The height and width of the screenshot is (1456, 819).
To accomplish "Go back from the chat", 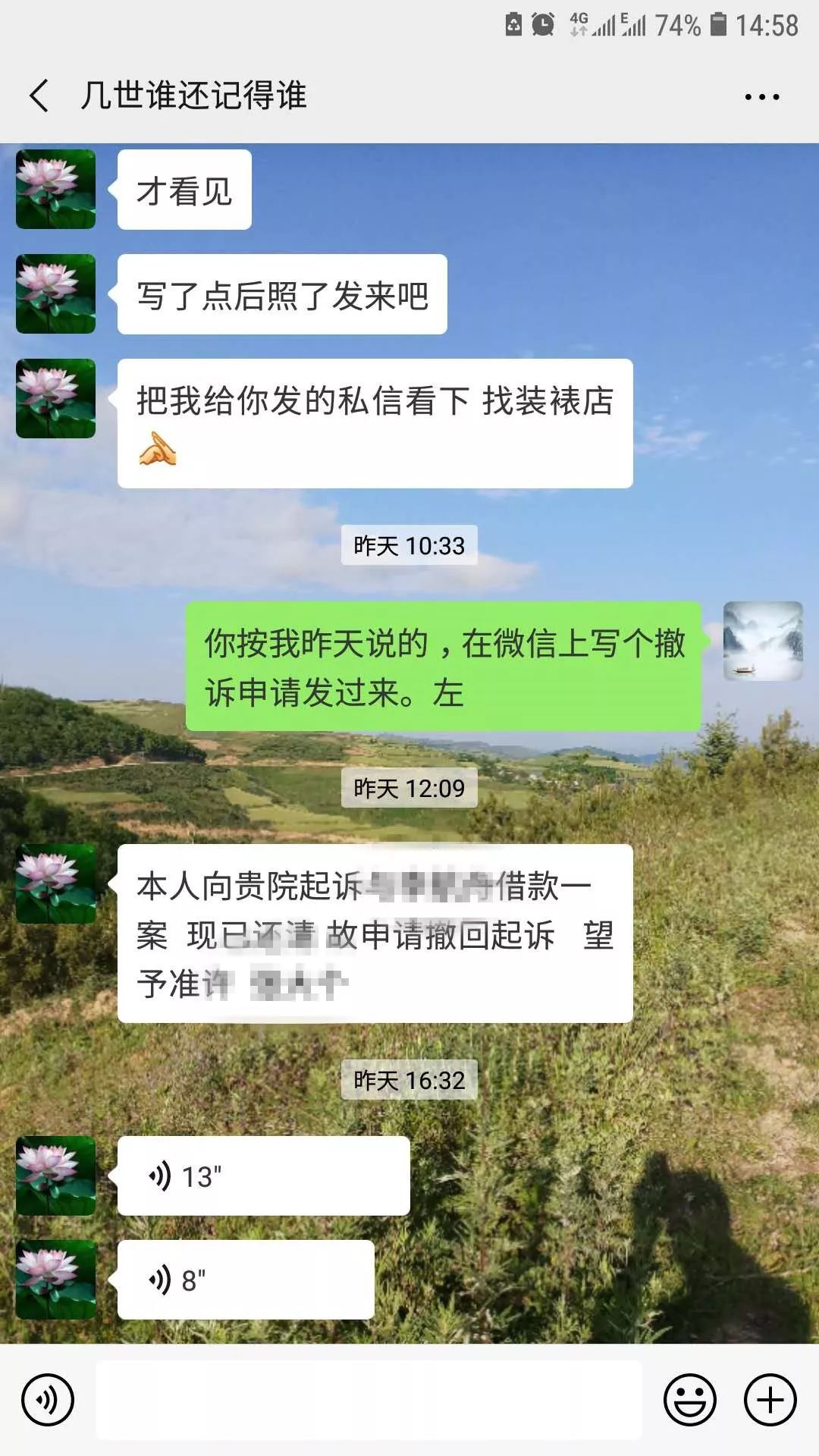I will pyautogui.click(x=39, y=96).
